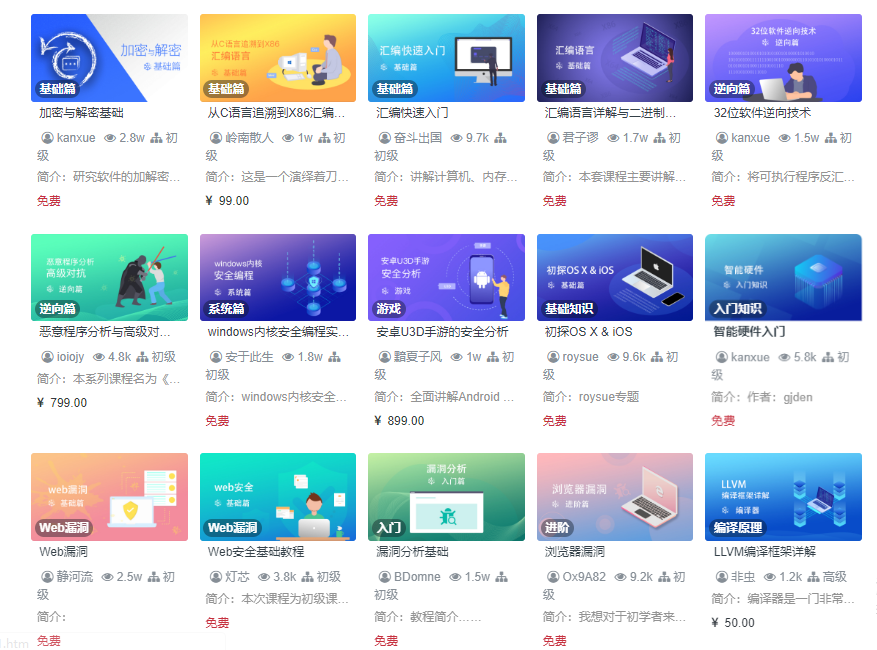Open the 从C语言追溯到X86汇编 course
Viewport: 877px width, 650px height.
277,58
